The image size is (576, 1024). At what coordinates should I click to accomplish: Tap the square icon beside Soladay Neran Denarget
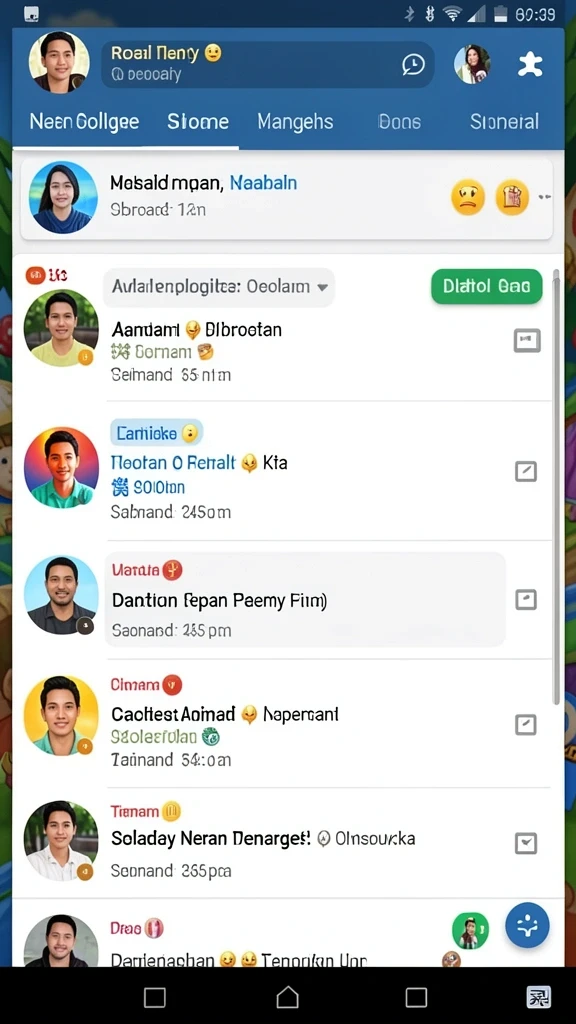point(526,843)
